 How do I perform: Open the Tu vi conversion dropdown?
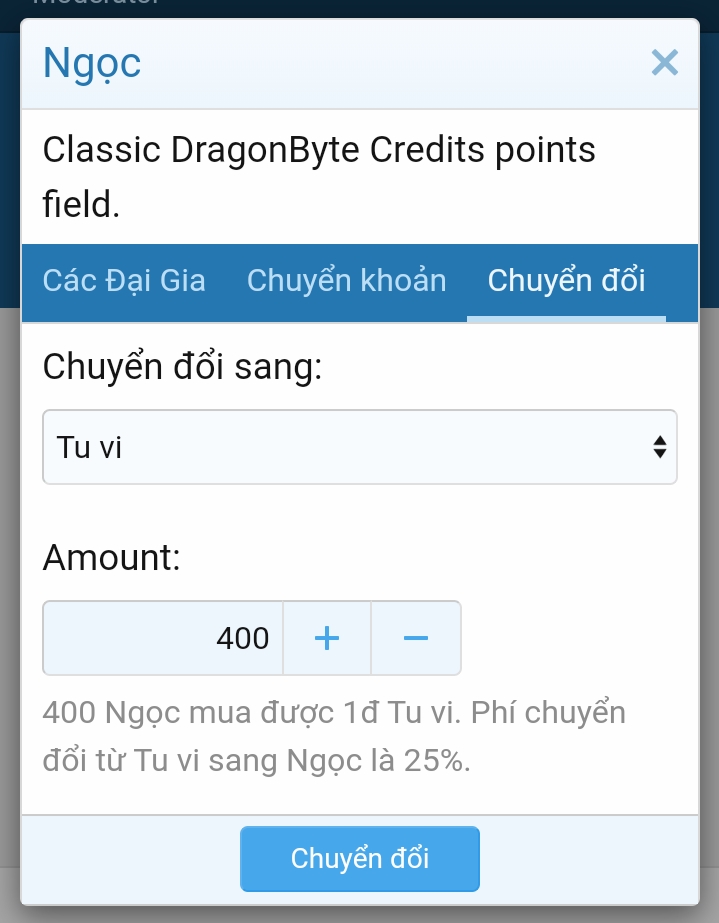click(359, 447)
